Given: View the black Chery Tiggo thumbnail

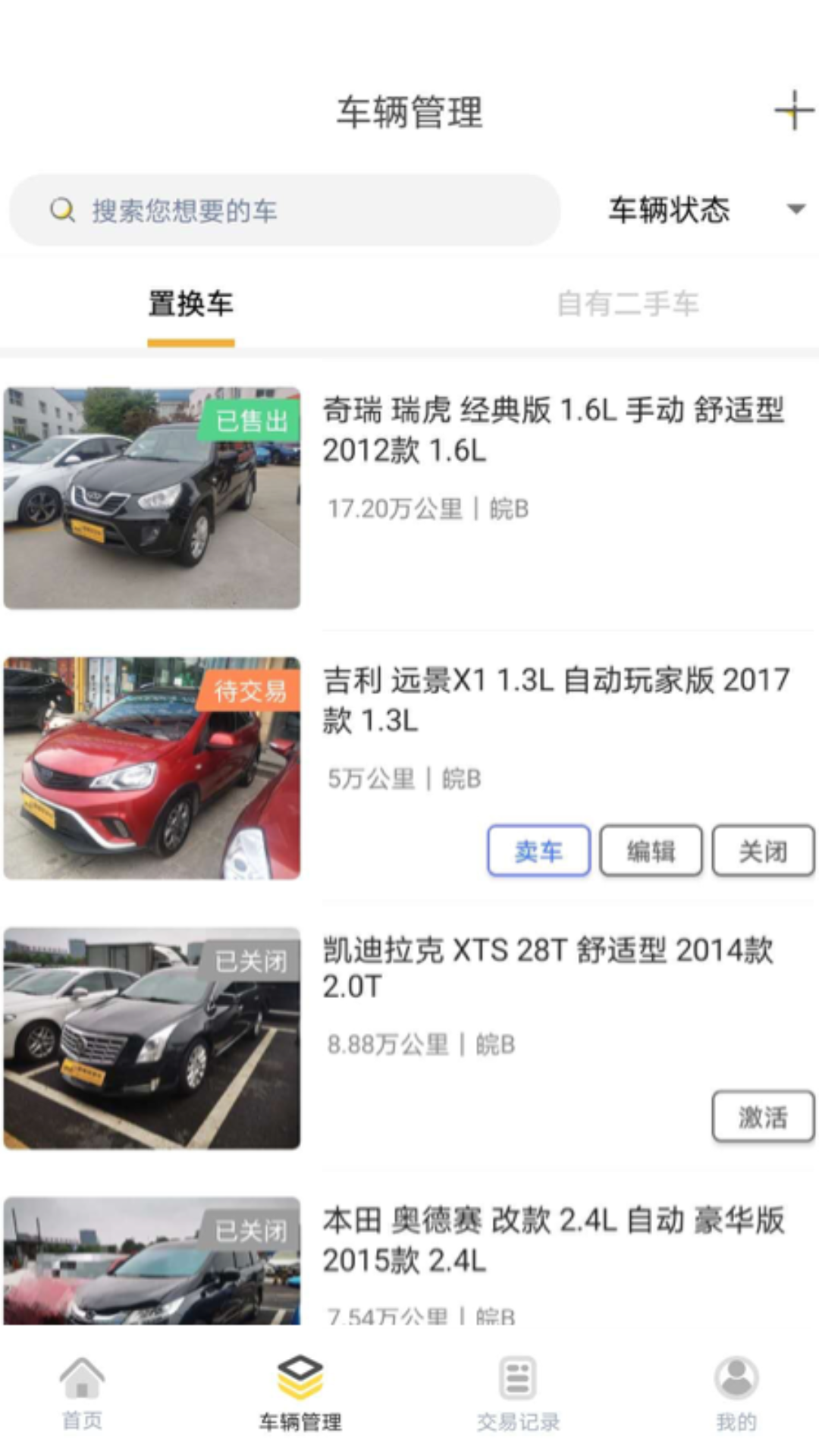Looking at the screenshot, I should point(152,497).
